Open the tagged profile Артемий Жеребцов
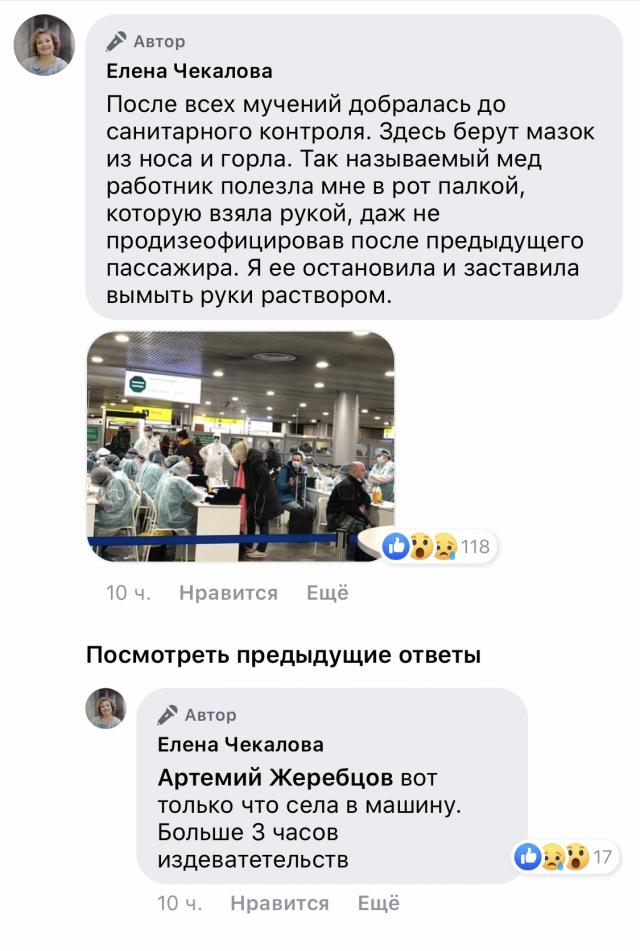The height and width of the screenshot is (951, 640). pos(276,778)
